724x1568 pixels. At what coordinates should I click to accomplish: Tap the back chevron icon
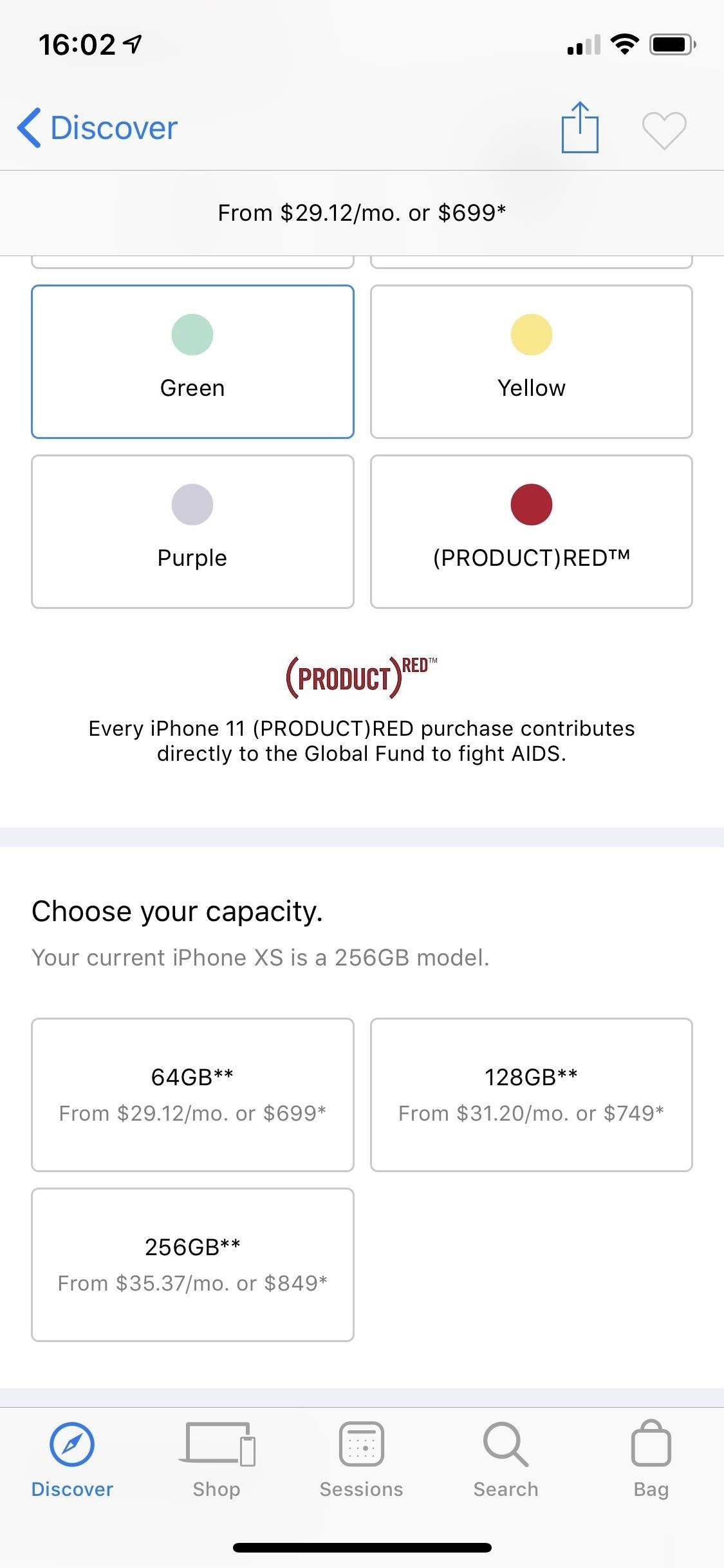pyautogui.click(x=28, y=128)
